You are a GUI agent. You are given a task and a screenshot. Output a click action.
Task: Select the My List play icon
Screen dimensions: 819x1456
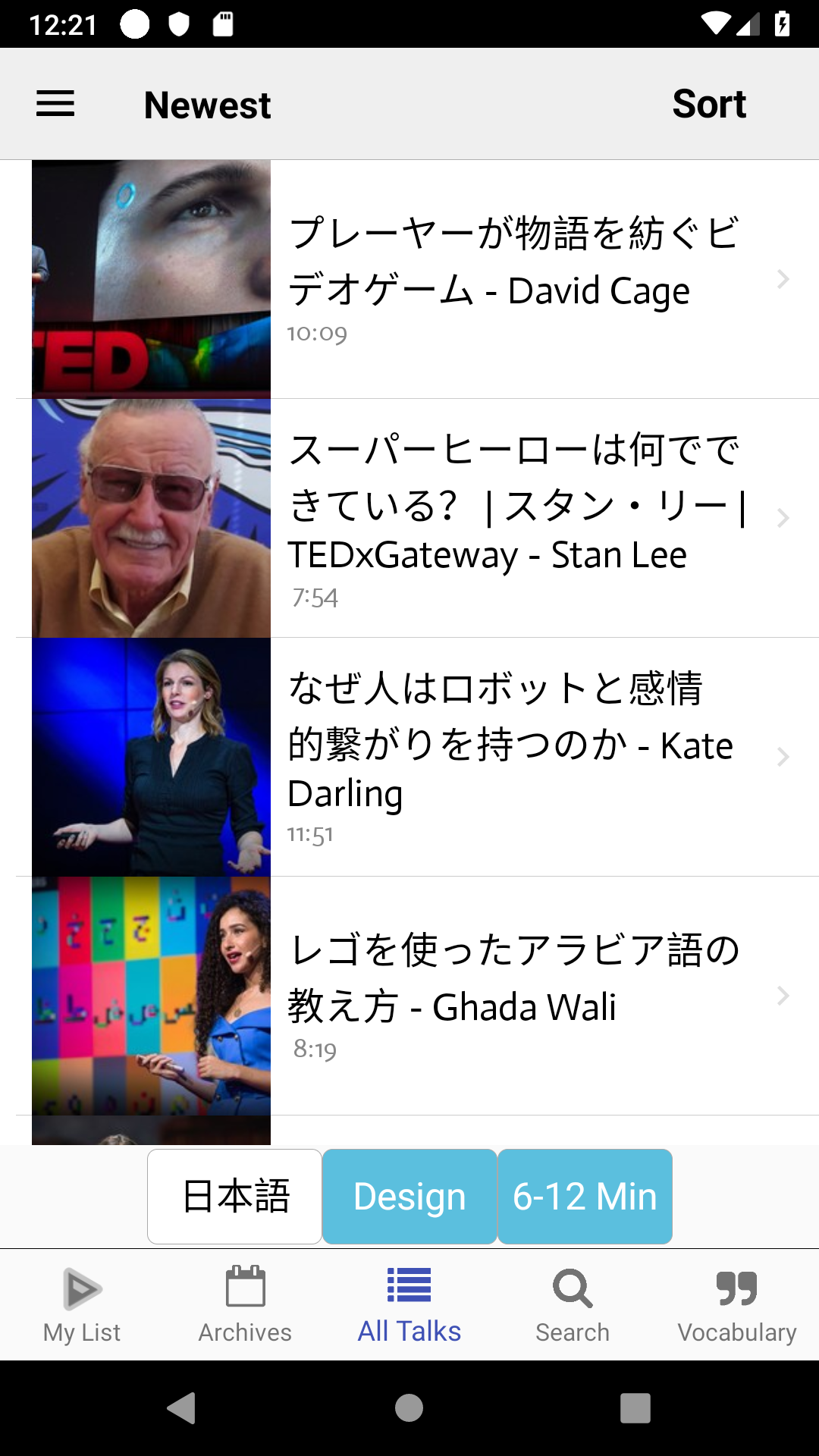pyautogui.click(x=81, y=1289)
